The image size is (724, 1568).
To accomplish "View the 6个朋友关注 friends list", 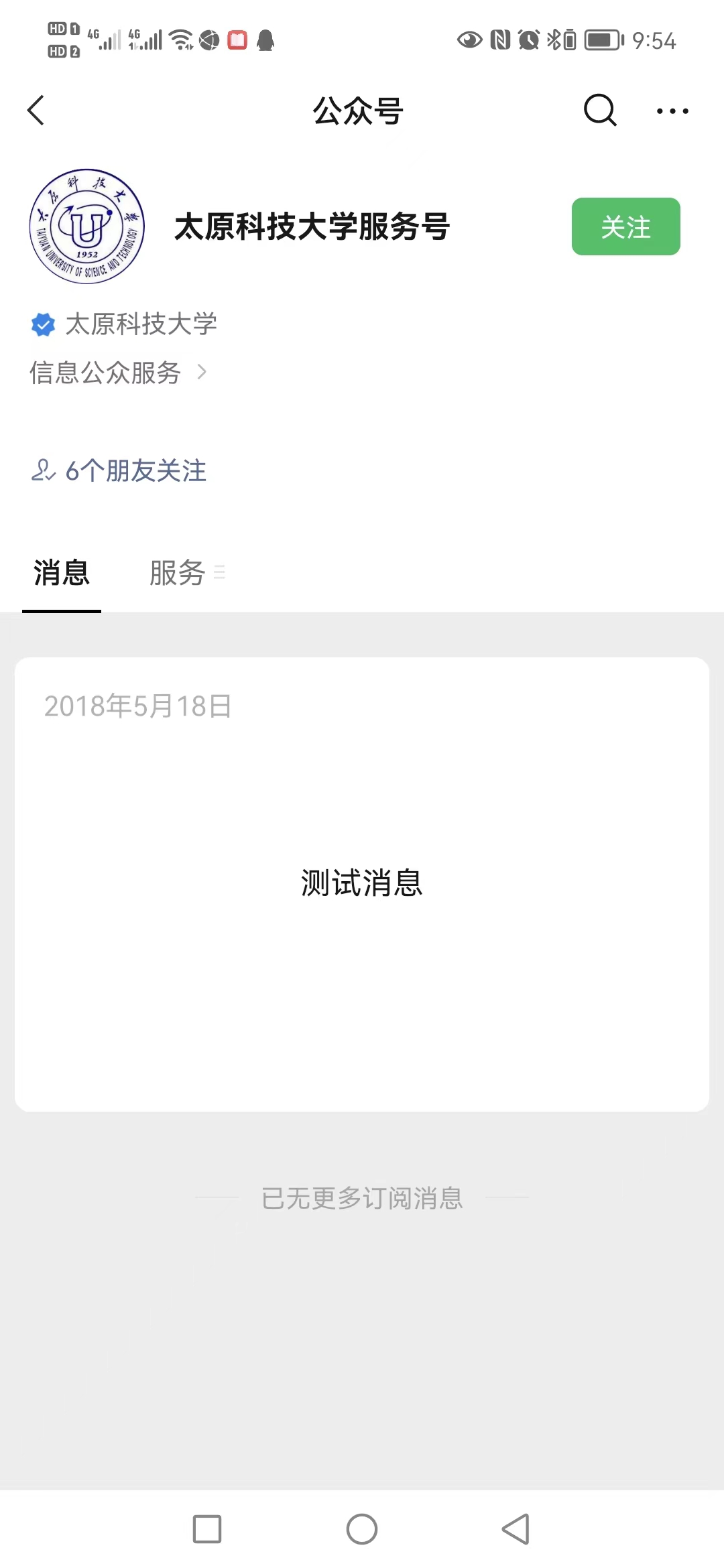I will click(x=119, y=470).
